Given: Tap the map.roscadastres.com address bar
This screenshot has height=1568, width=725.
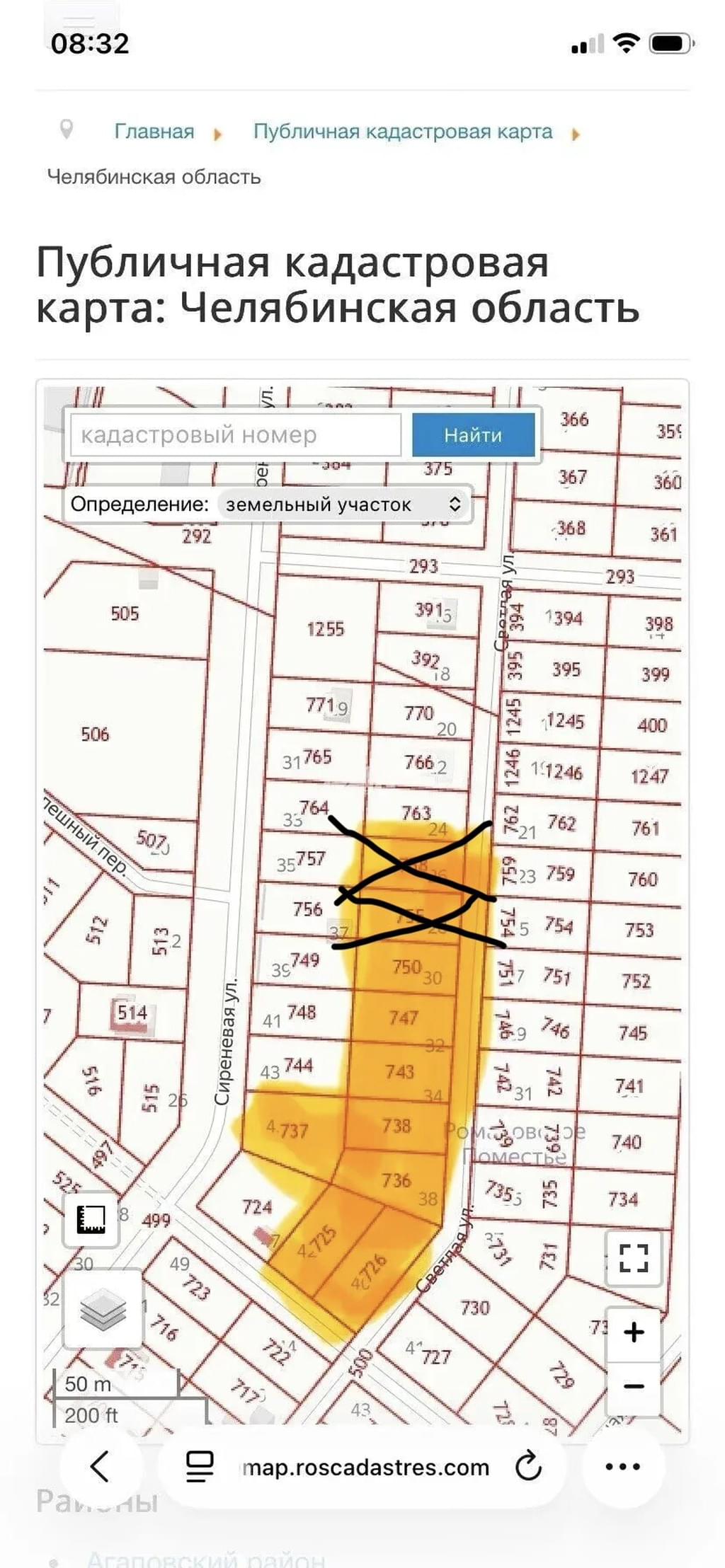Looking at the screenshot, I should pos(365,1468).
